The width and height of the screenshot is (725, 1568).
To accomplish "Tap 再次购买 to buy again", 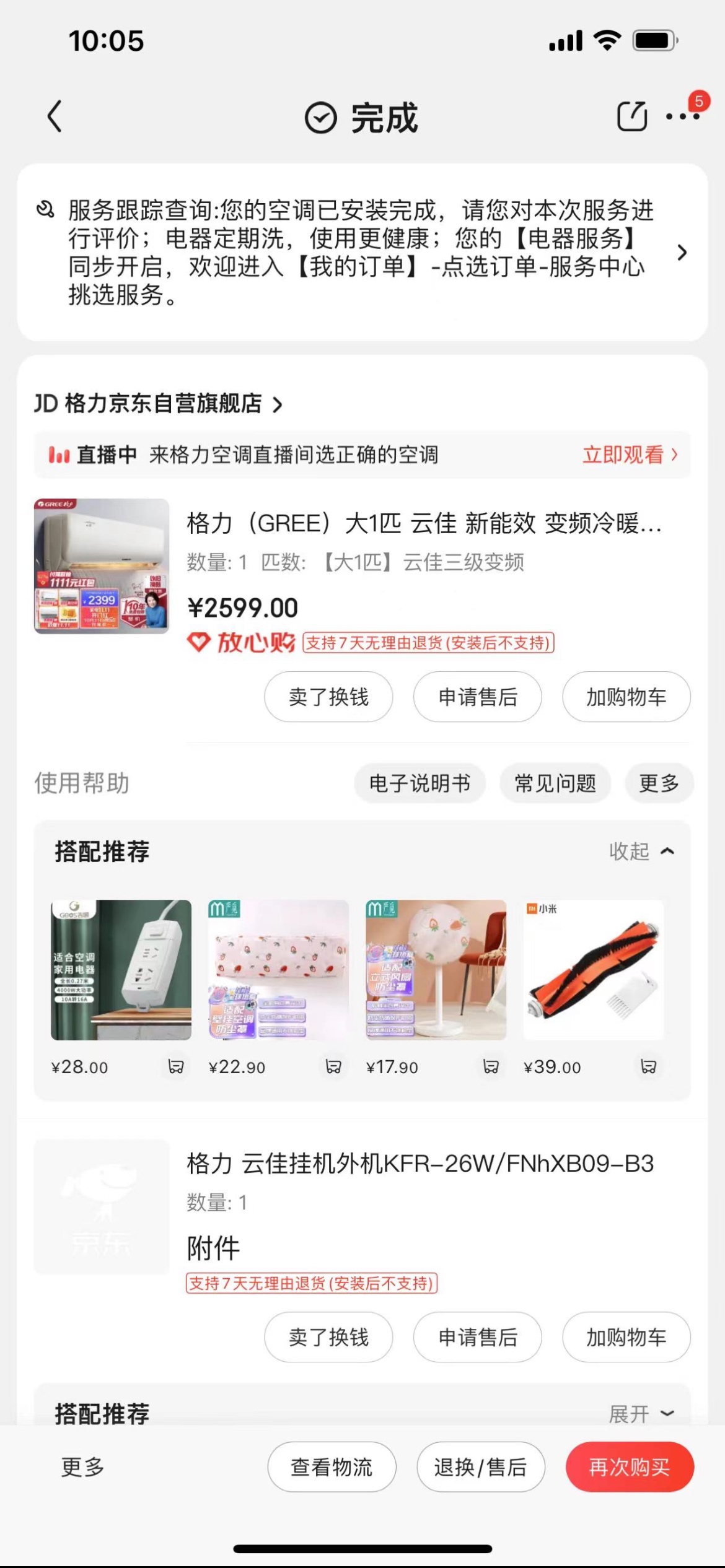I will tap(629, 1467).
